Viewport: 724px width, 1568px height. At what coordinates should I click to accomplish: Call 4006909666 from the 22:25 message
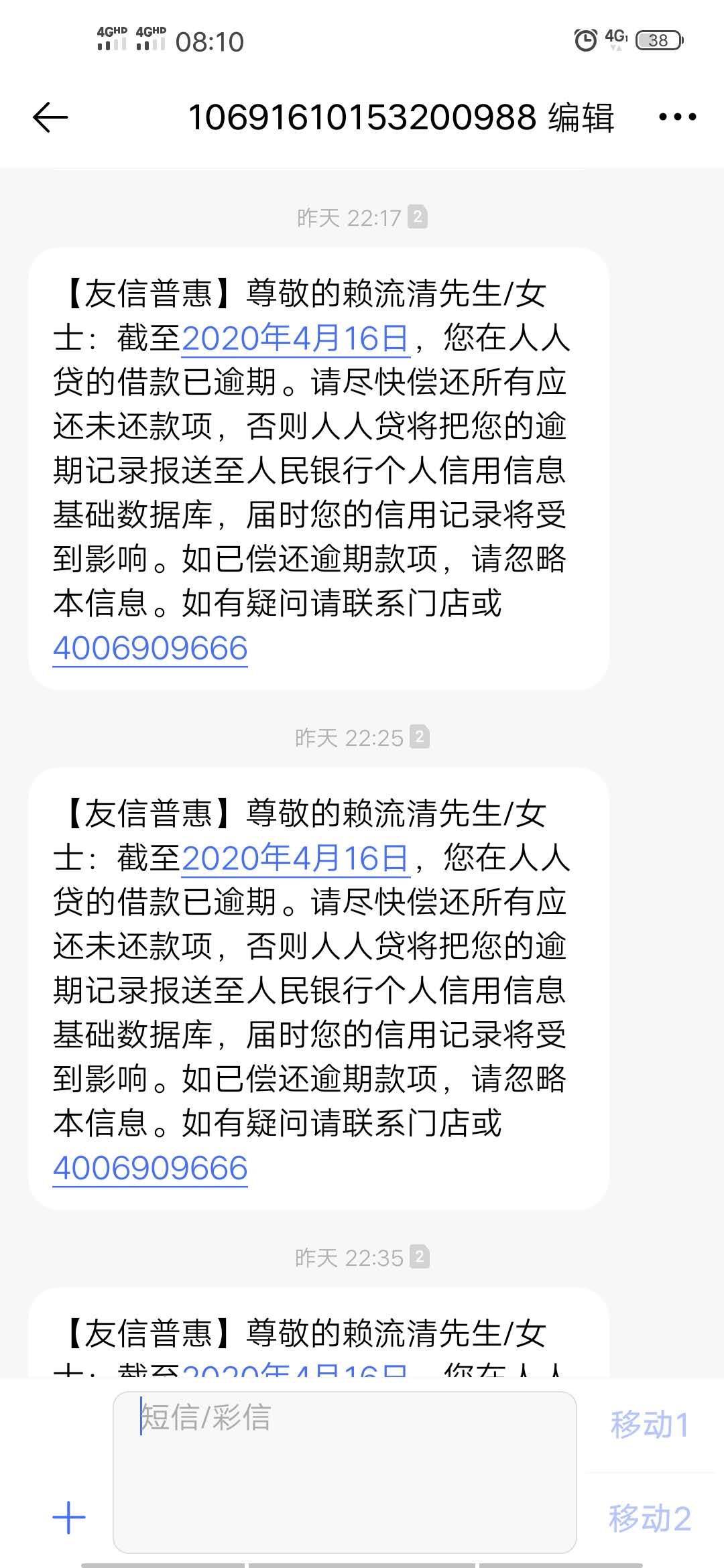(x=150, y=1168)
